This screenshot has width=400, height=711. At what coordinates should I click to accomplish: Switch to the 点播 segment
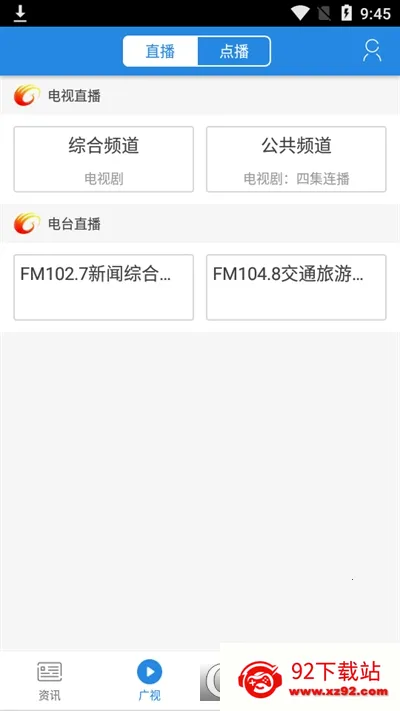pos(234,51)
